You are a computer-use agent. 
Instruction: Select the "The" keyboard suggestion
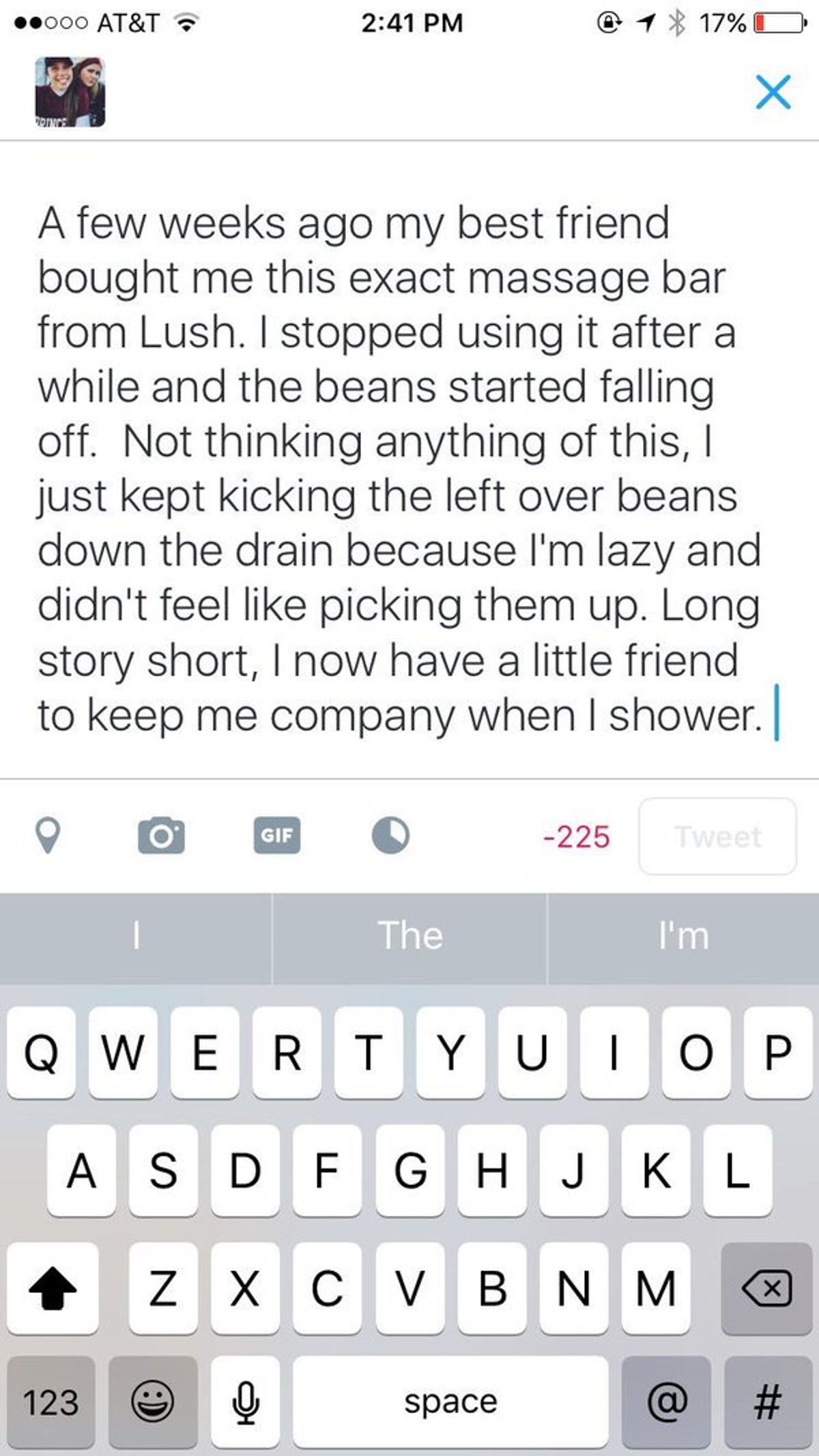409,935
